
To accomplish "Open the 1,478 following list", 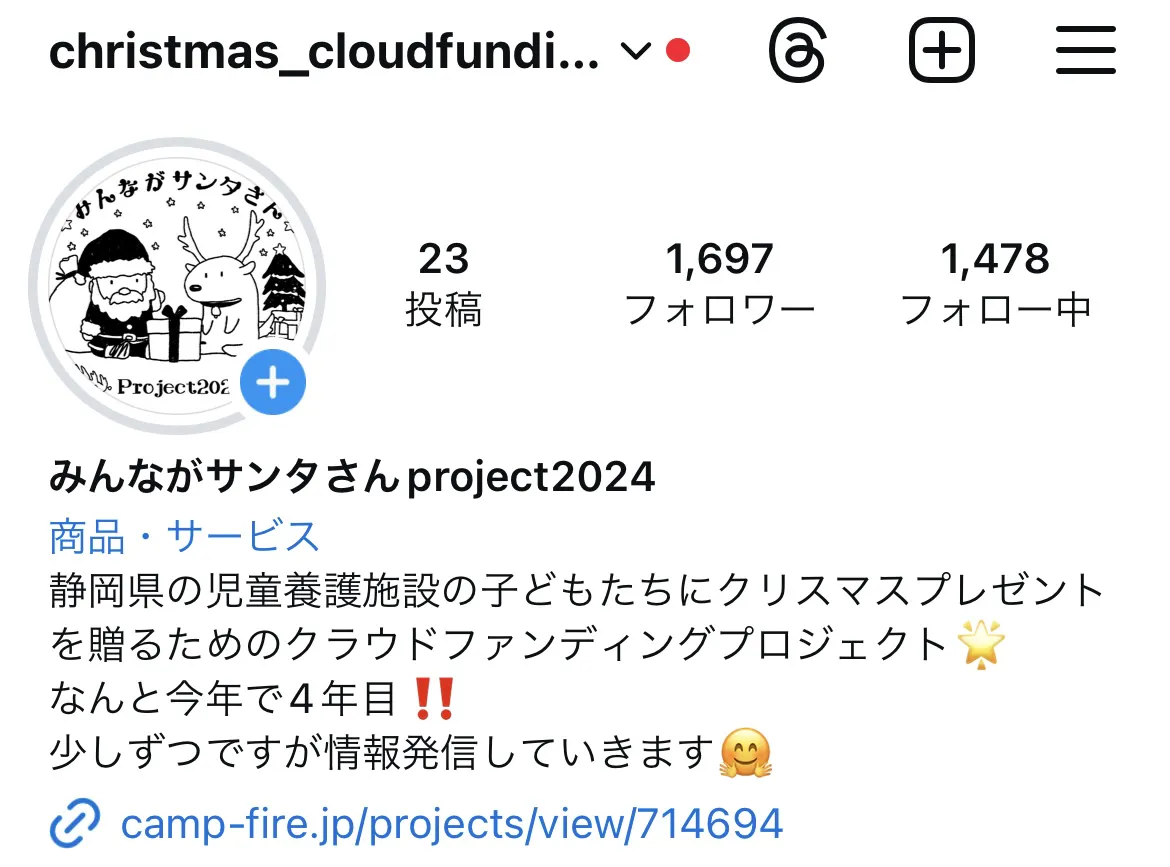I will coord(995,284).
